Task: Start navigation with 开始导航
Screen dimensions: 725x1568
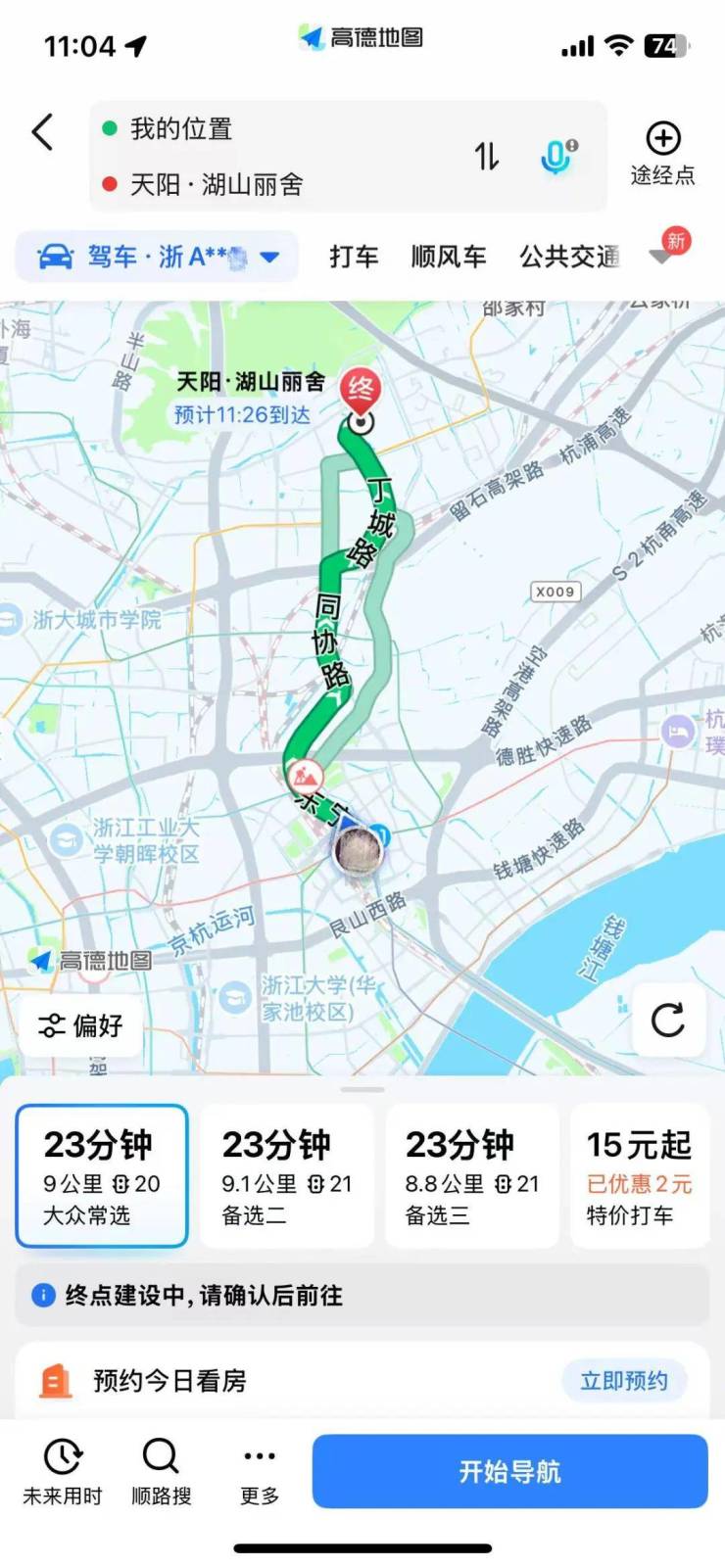Action: [509, 1471]
